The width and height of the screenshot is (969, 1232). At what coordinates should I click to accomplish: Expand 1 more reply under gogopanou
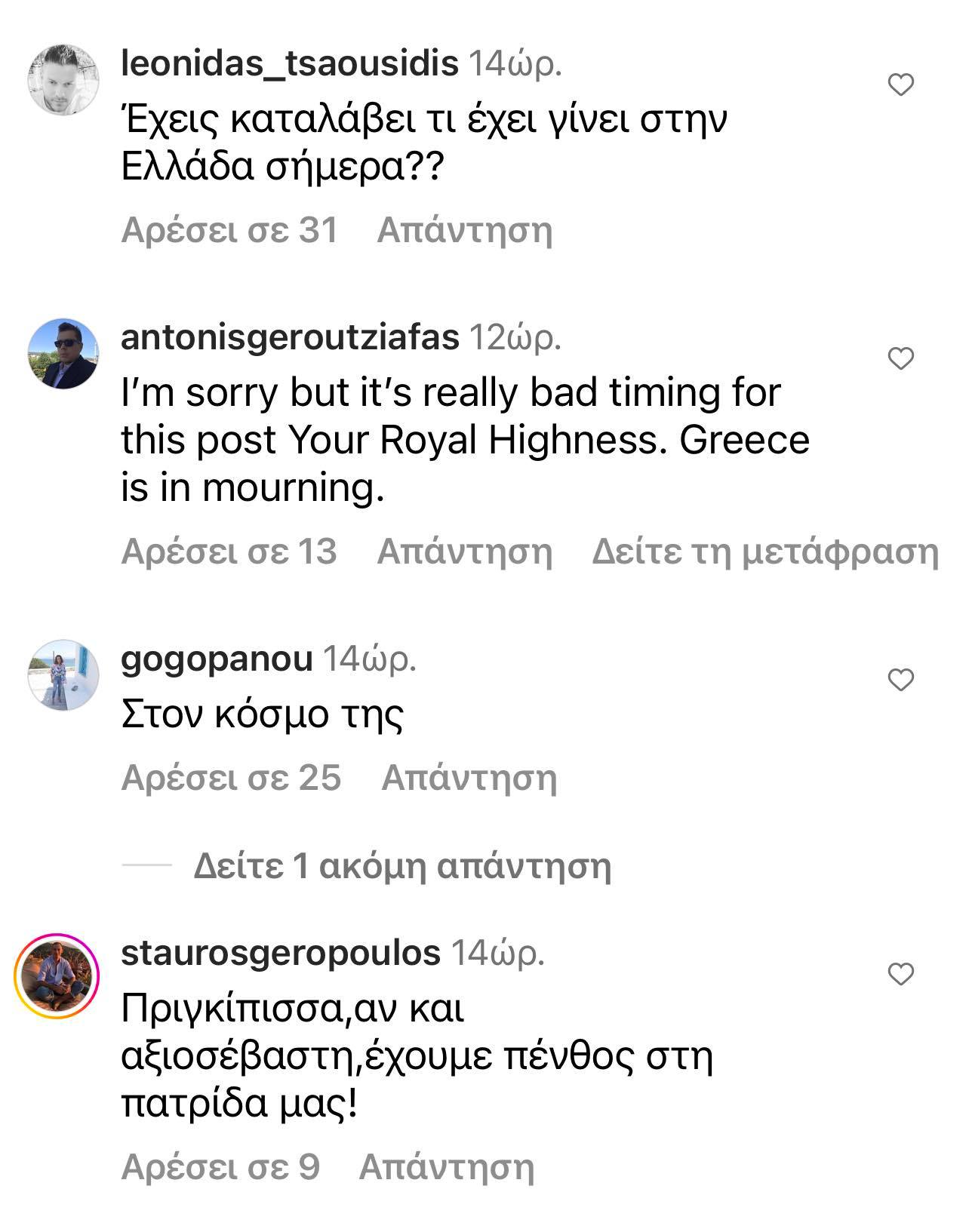(x=401, y=867)
